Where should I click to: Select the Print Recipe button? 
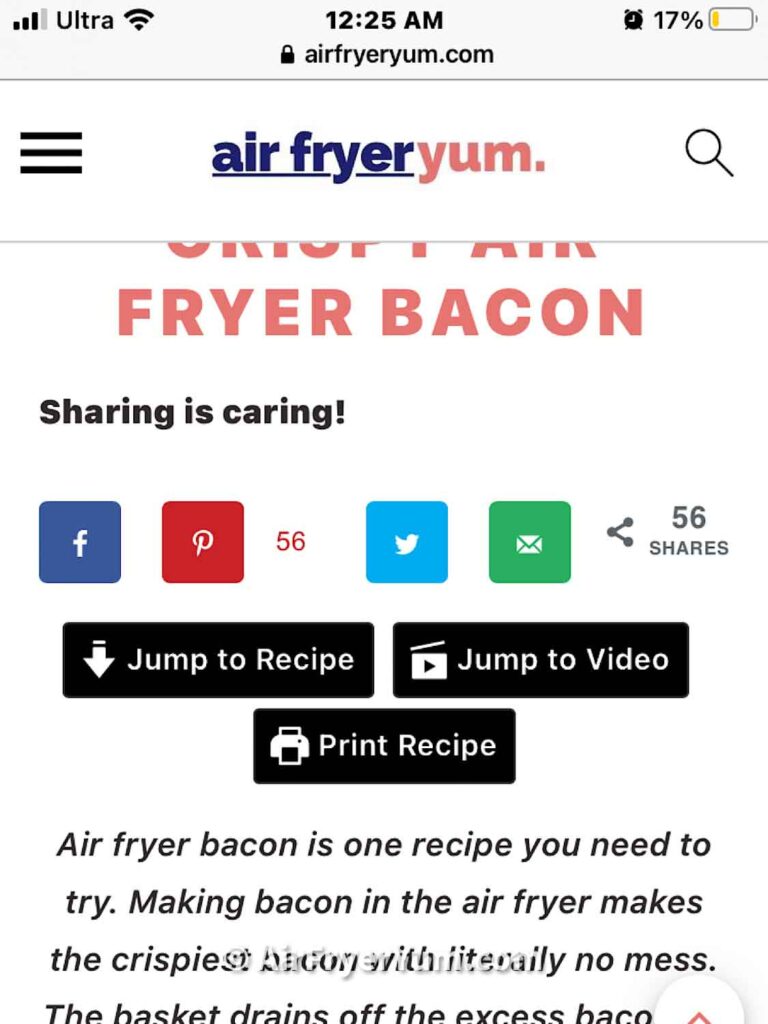tap(384, 746)
